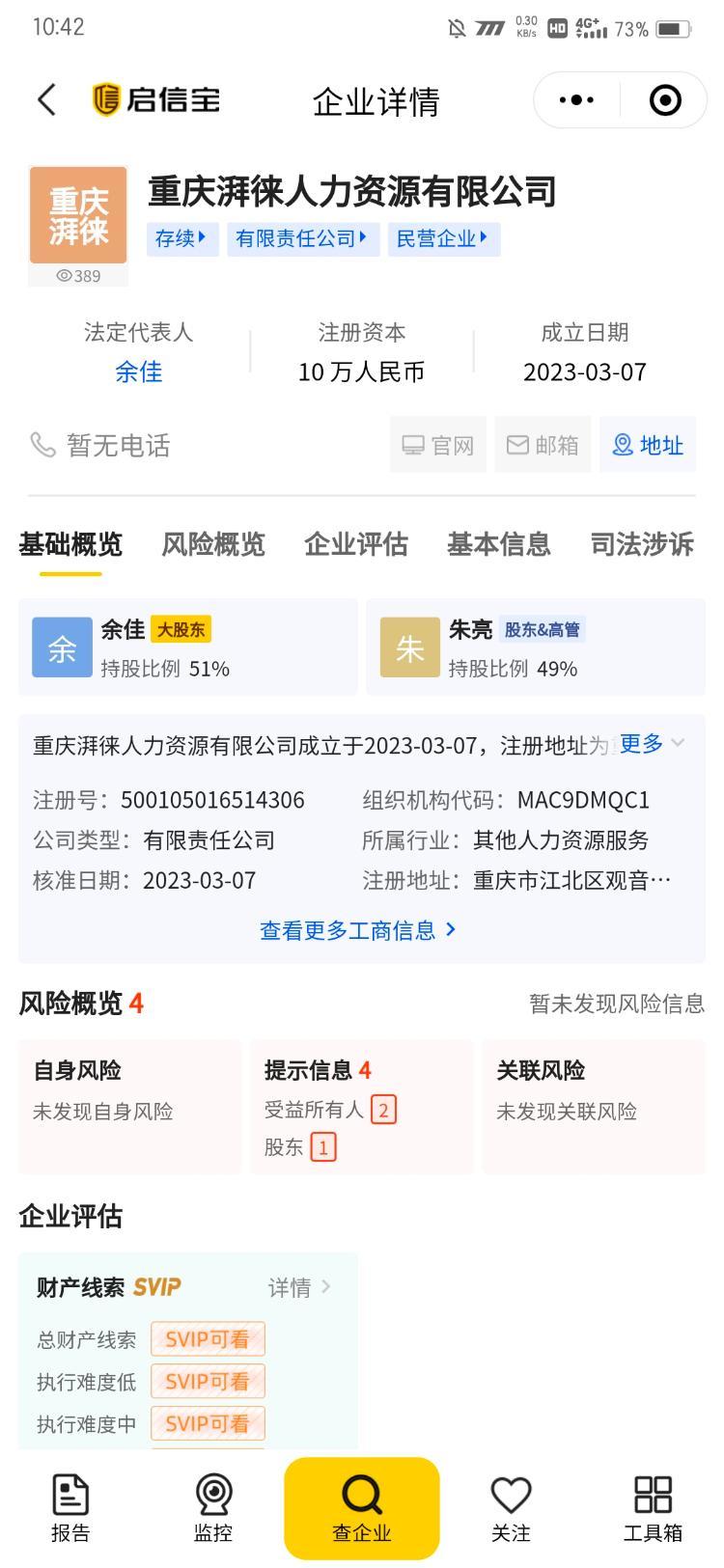Open shareholder card for 朱亮
The height and width of the screenshot is (1568, 724).
point(536,647)
